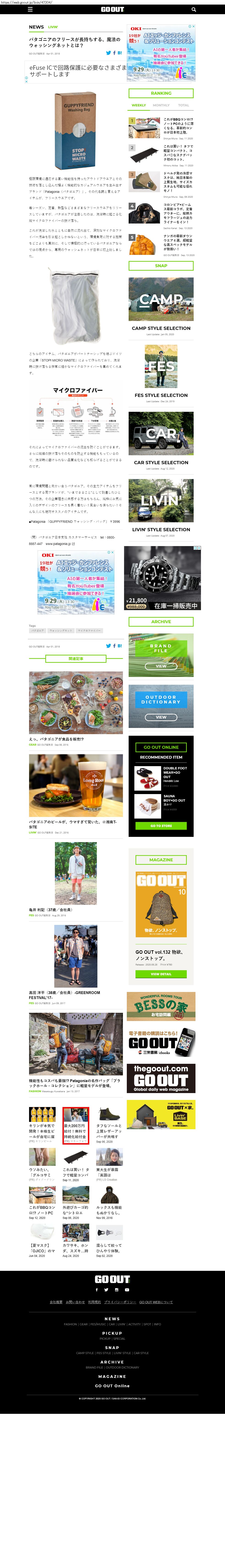
Task: Open CAR STYLE SELECTION snap
Action: pos(161,433)
